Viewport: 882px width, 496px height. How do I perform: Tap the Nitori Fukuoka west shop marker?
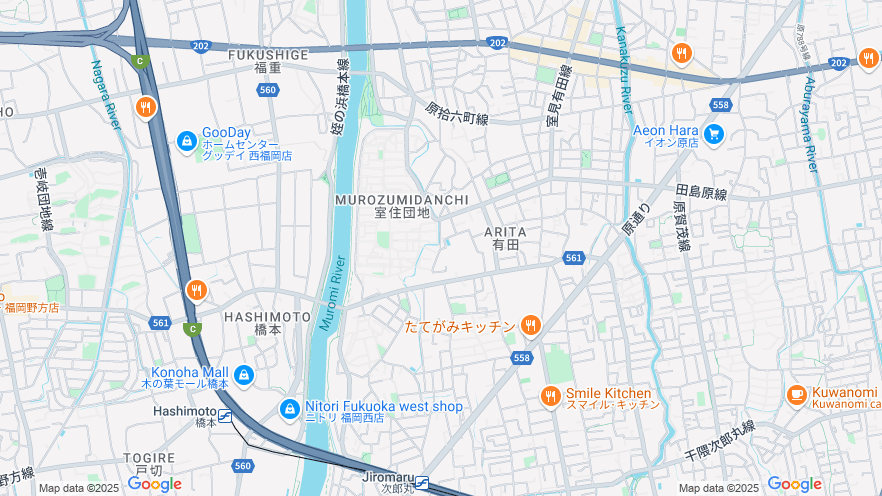(x=289, y=408)
